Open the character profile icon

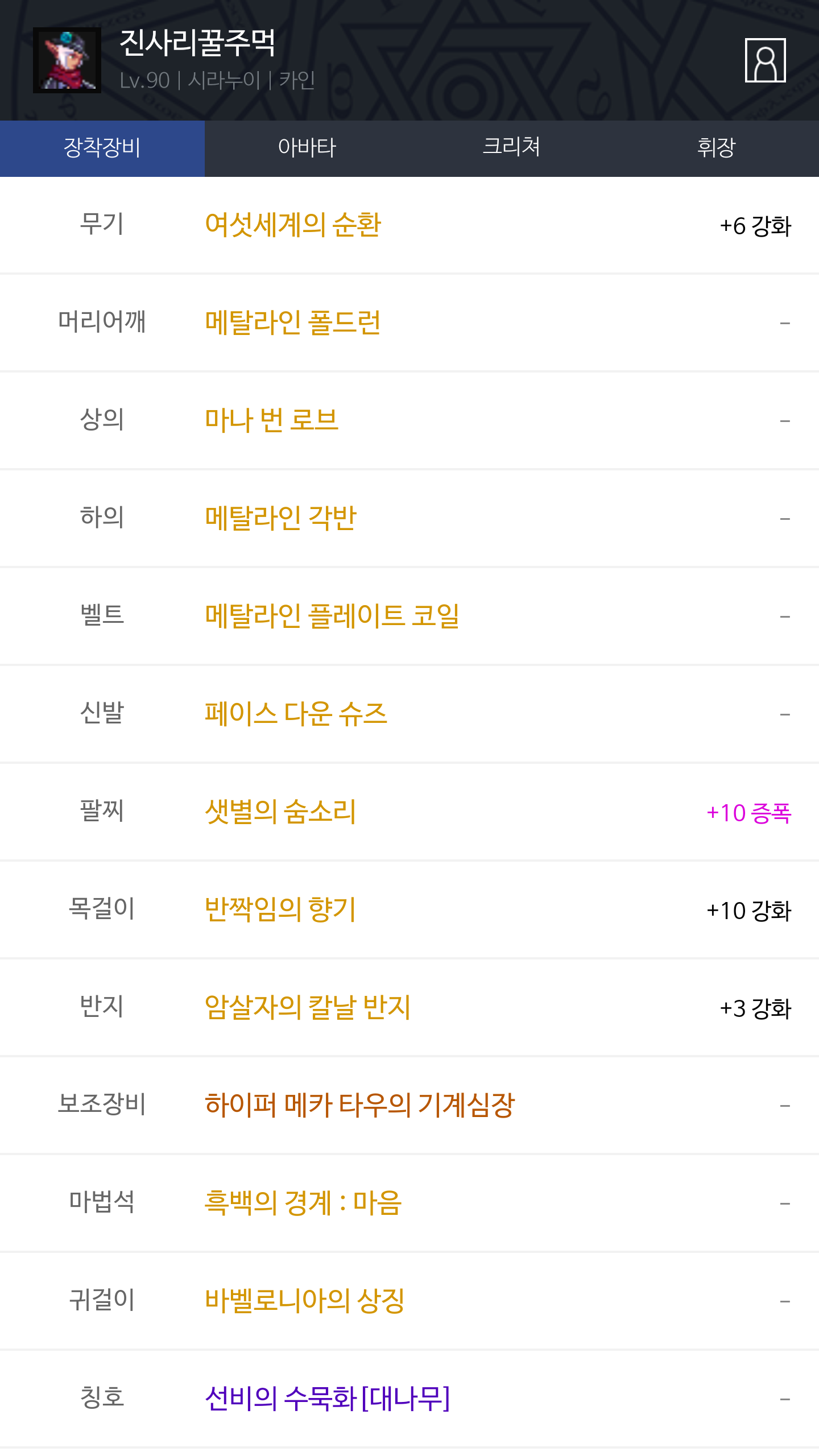pos(765,60)
